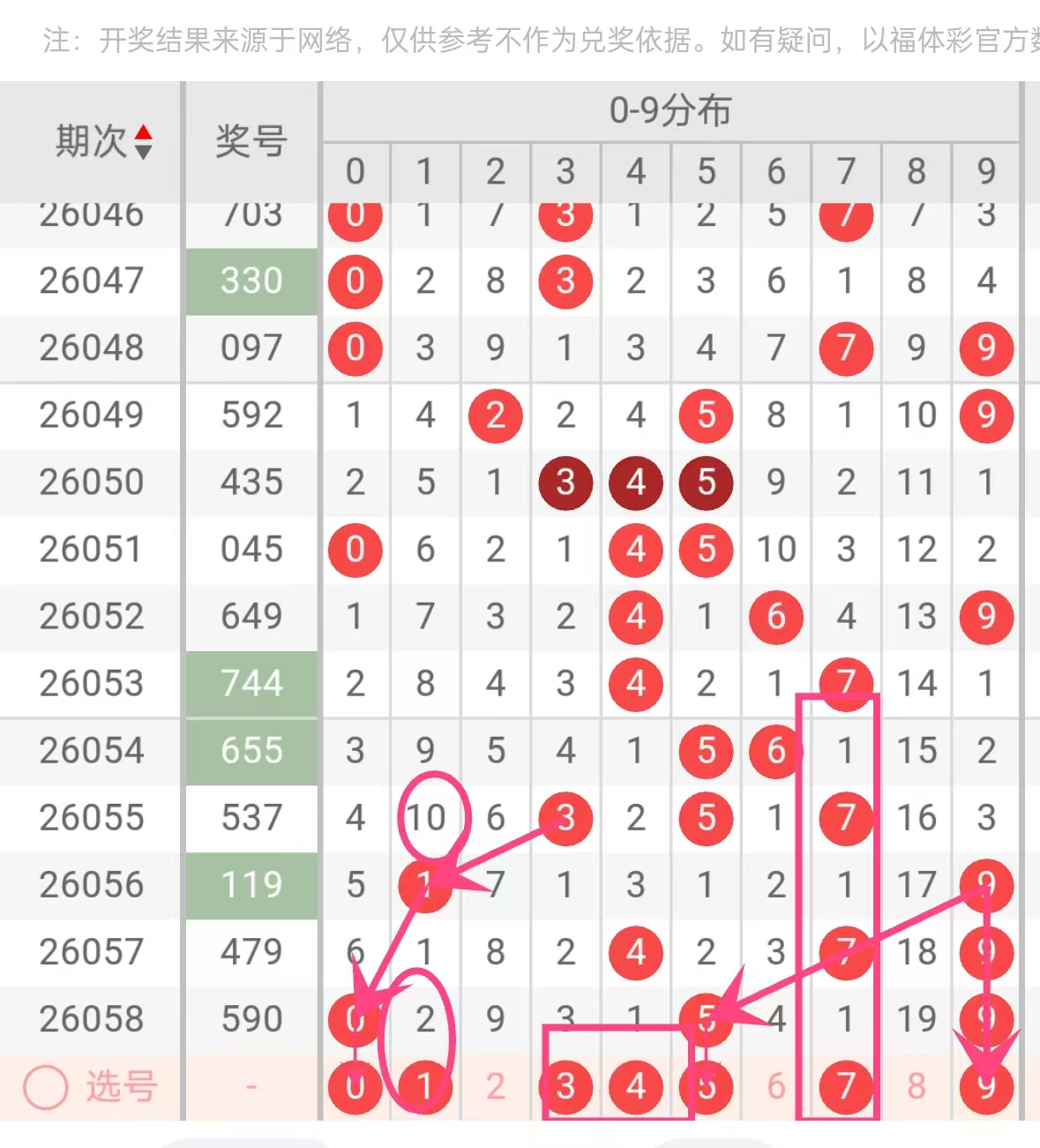Toggle the 选号 selection circle

coord(46,1088)
